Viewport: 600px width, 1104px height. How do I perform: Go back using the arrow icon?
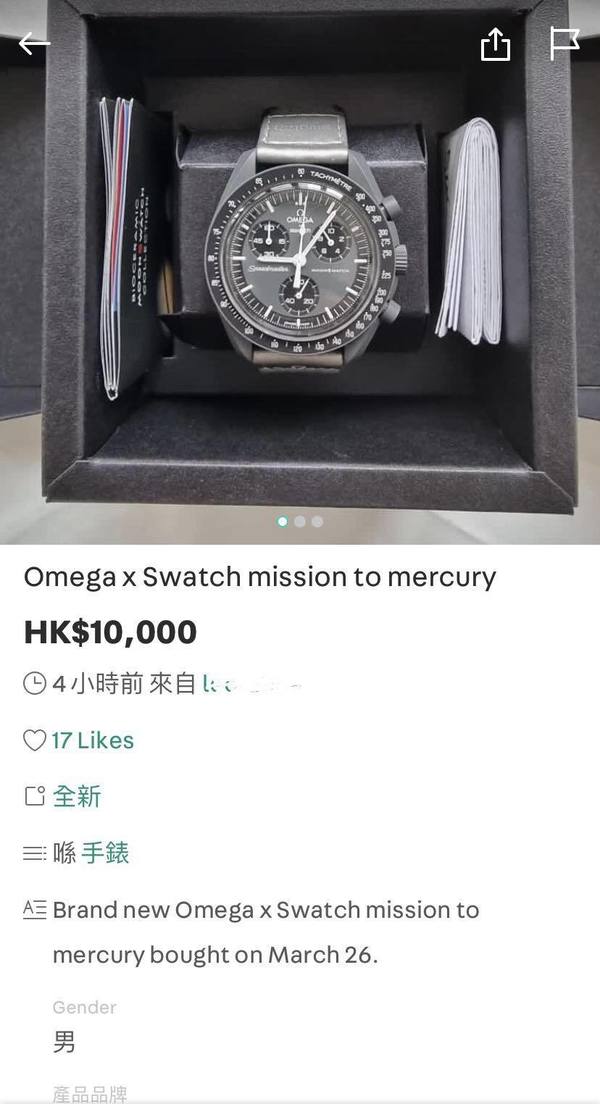(34, 44)
